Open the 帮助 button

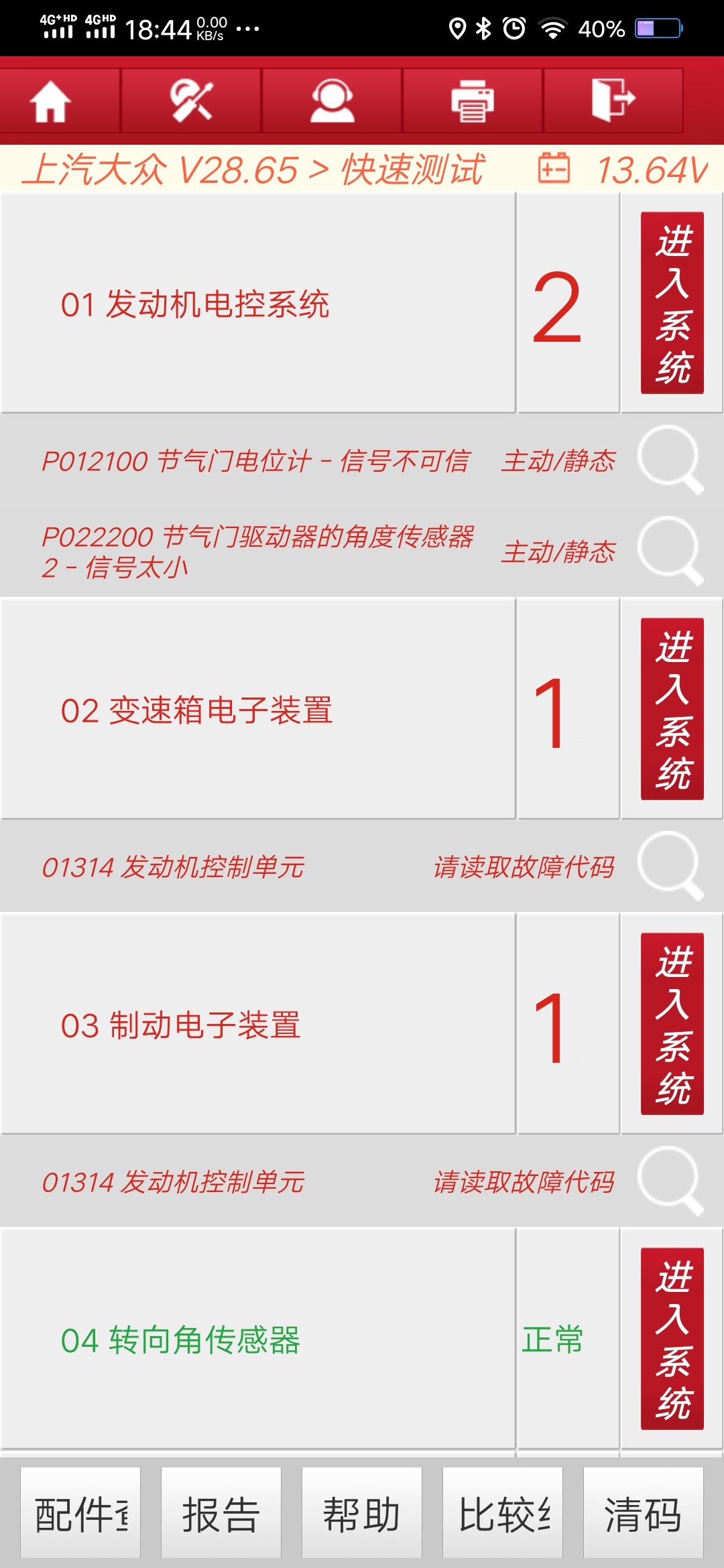click(362, 1513)
